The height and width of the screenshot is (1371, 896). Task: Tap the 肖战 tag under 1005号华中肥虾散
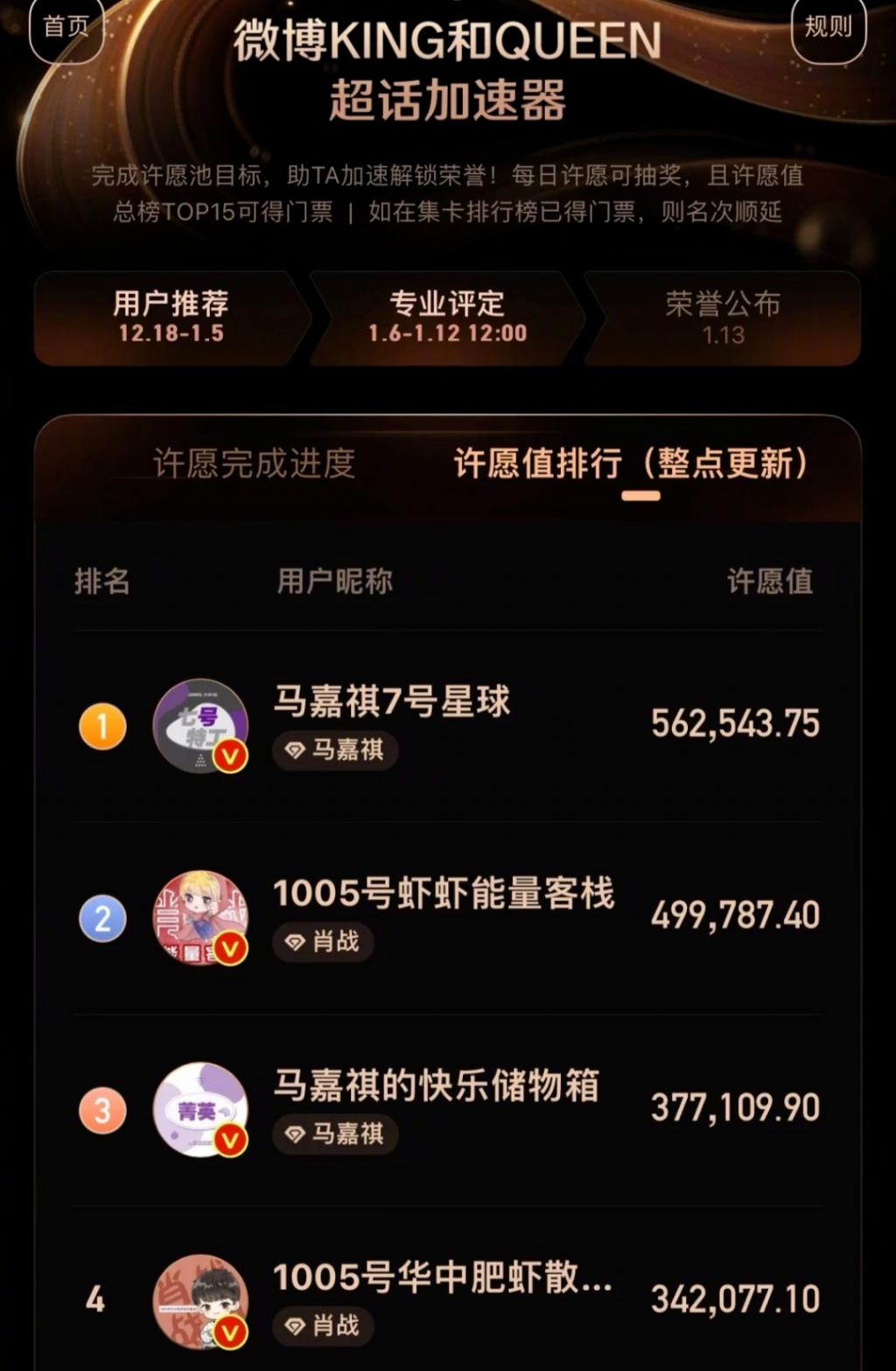point(323,1326)
